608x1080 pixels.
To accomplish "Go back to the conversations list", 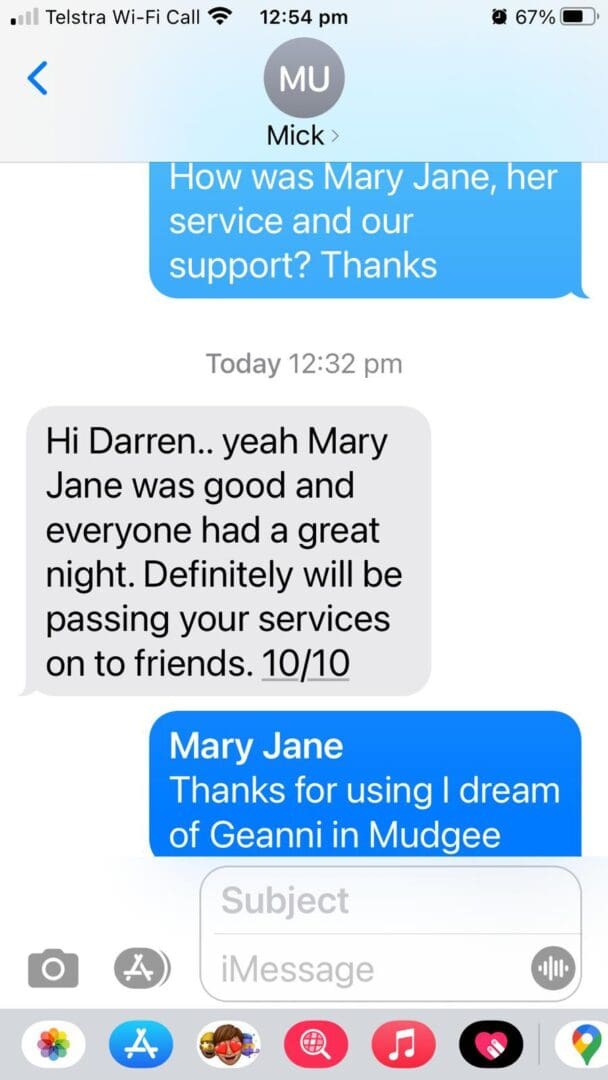I will 37,78.
